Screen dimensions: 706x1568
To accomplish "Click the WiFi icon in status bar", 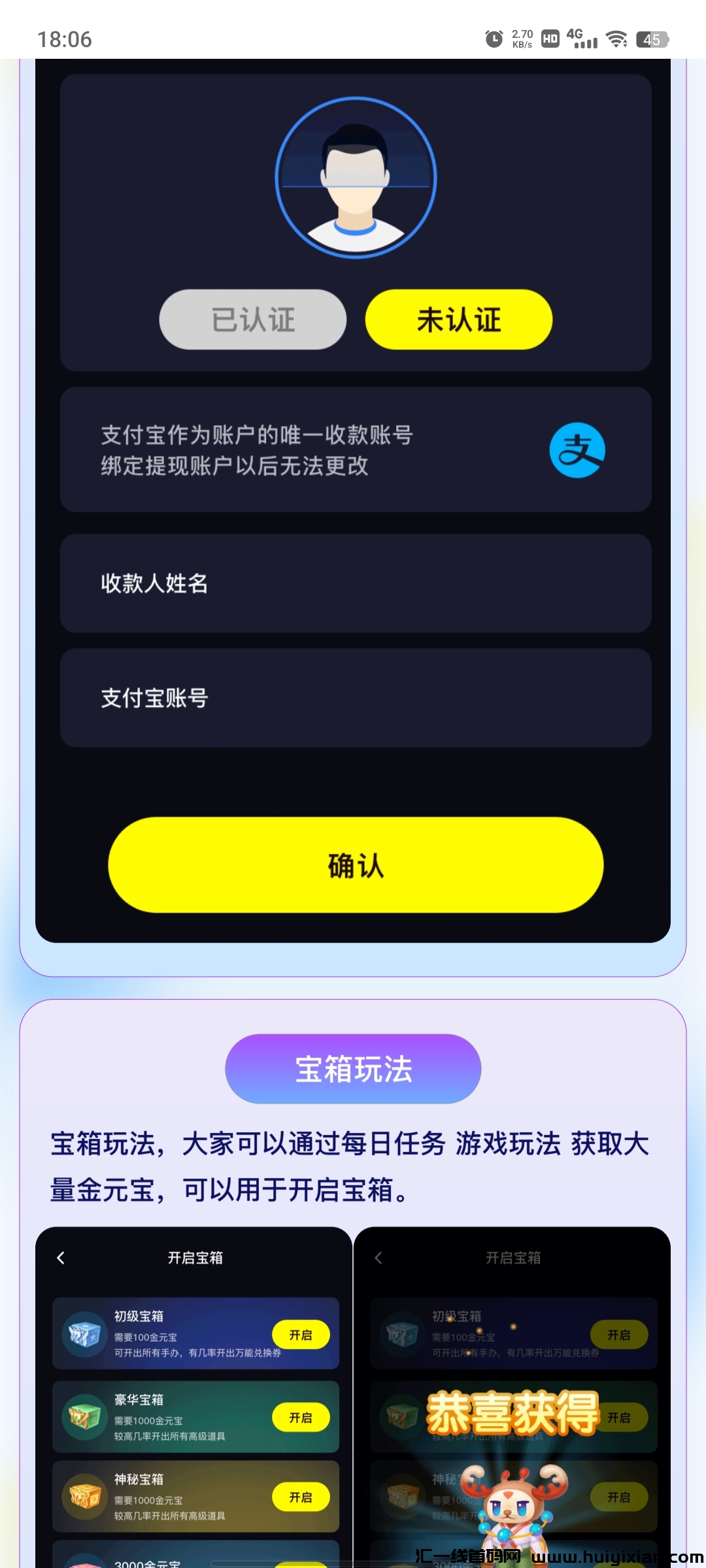I will click(617, 39).
